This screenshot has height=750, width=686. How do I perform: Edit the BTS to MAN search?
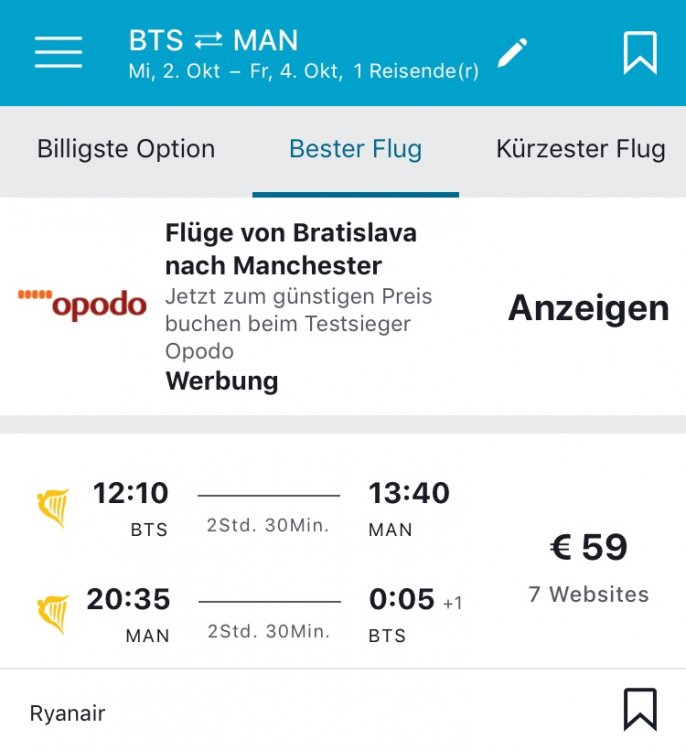click(x=512, y=53)
